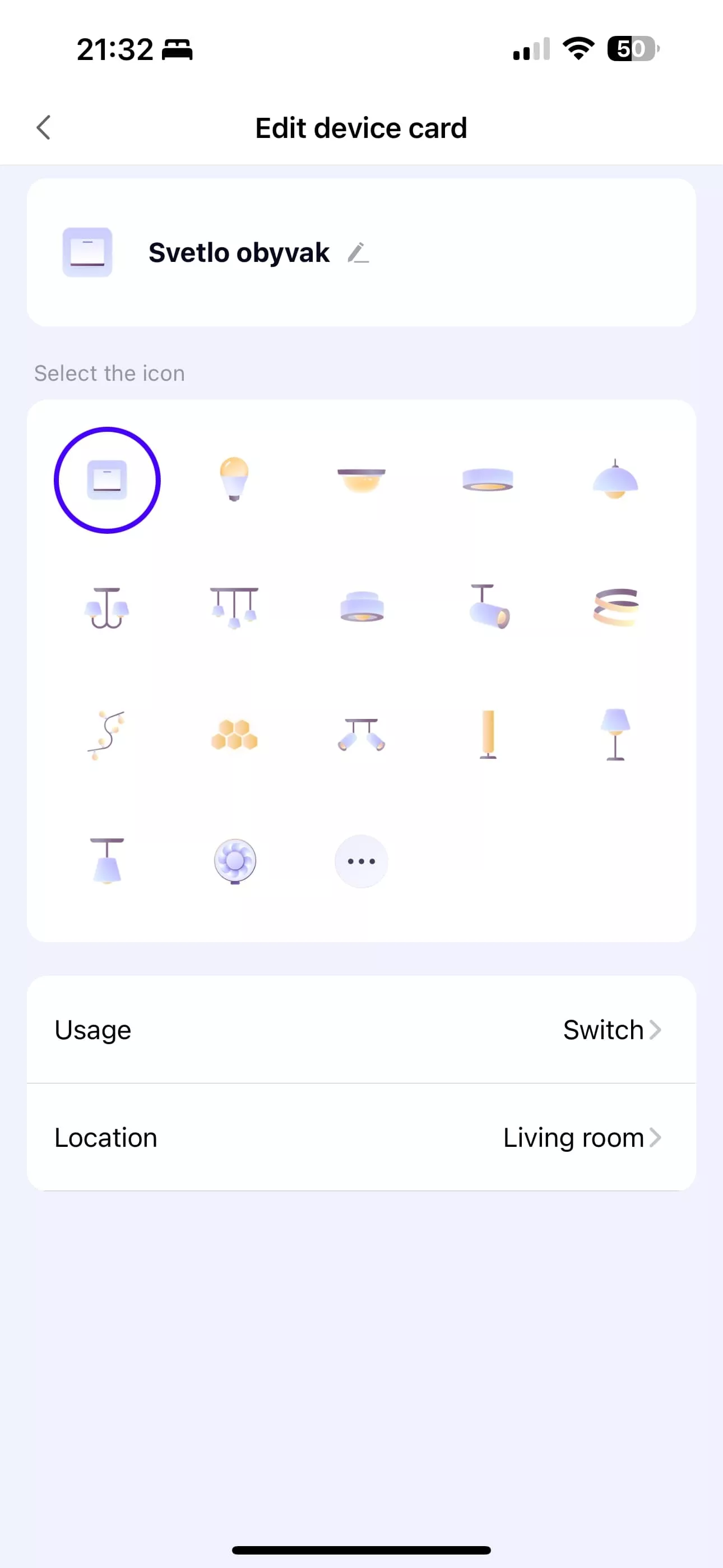Select the LED light strip icon
This screenshot has height=1568, width=723.
615,607
